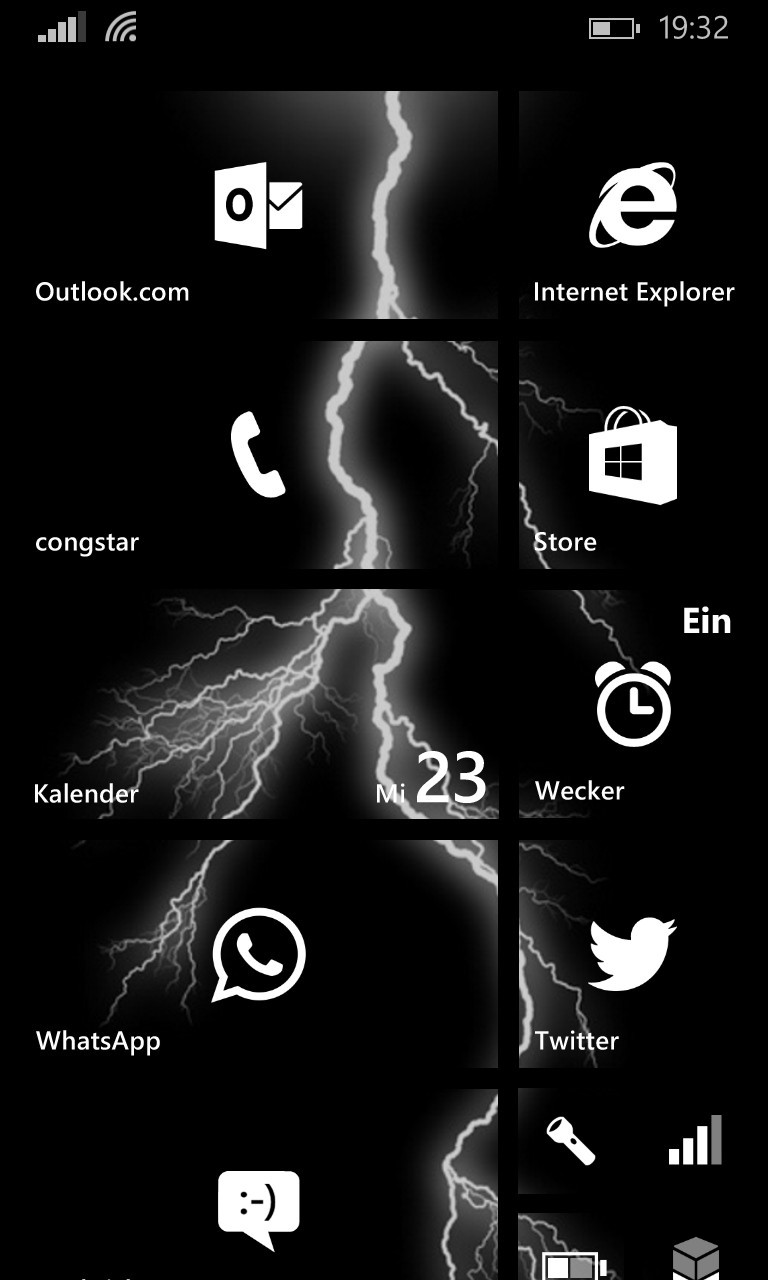768x1280 pixels.
Task: Open the Wecker alarm tile
Action: [x=632, y=705]
